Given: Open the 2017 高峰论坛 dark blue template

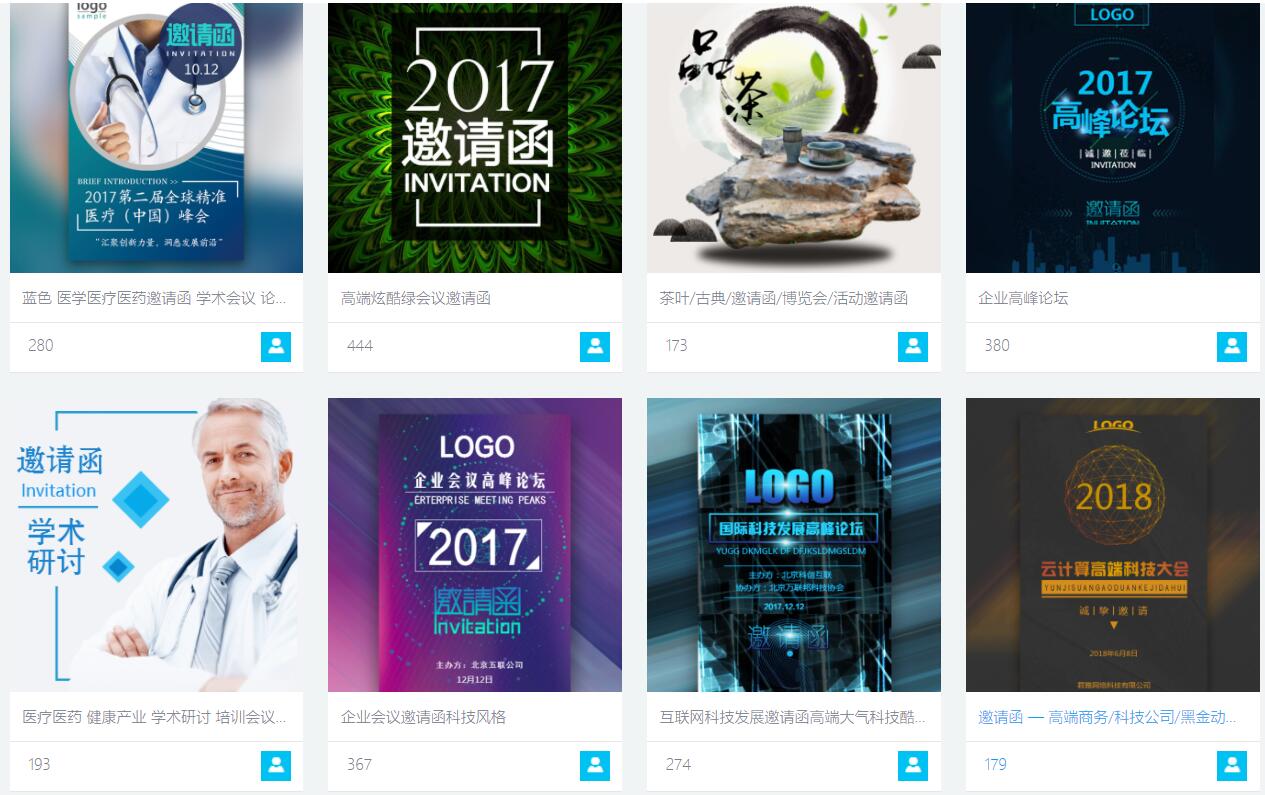Looking at the screenshot, I should pyautogui.click(x=1112, y=138).
